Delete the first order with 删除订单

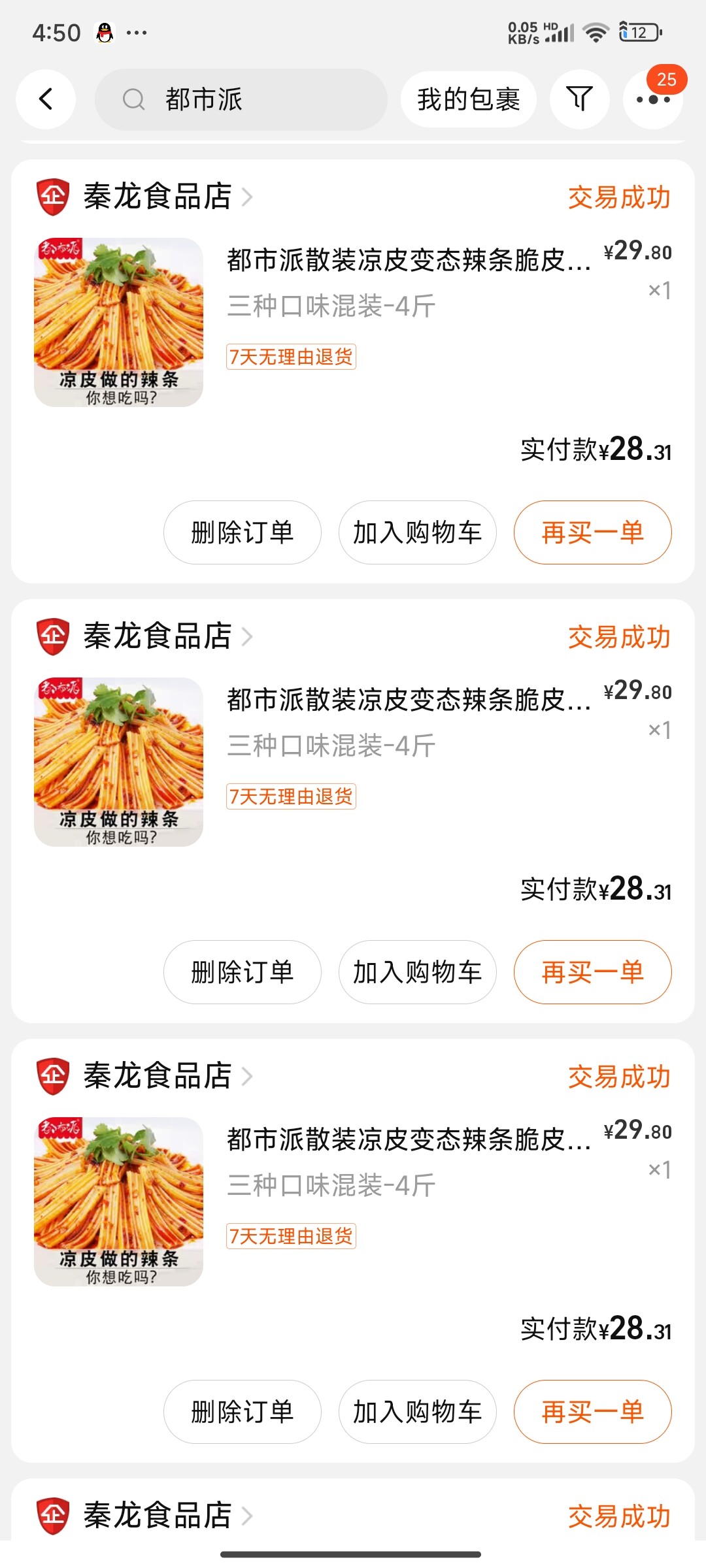242,532
